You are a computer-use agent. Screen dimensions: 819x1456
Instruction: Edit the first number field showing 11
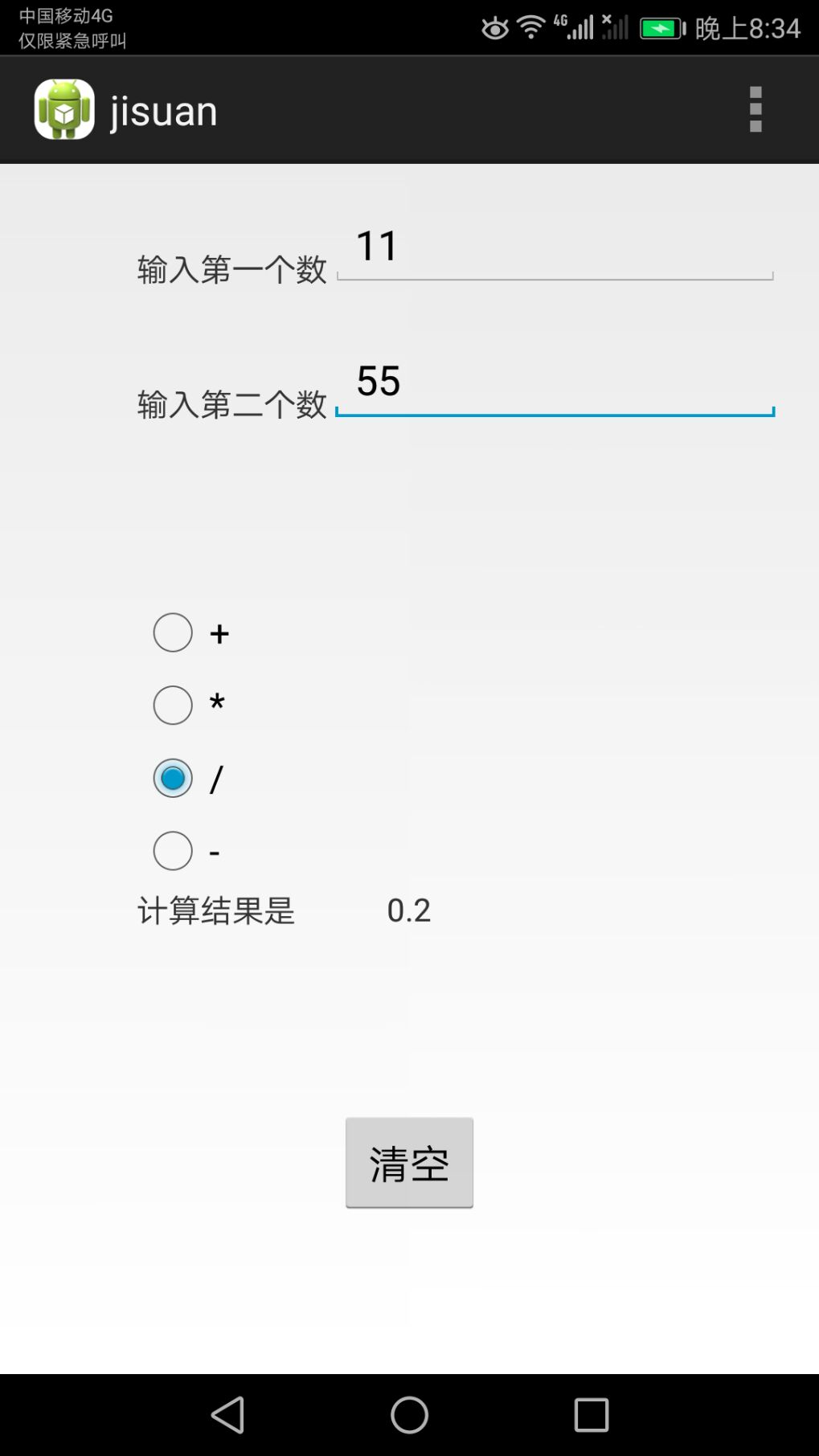pyautogui.click(x=555, y=247)
